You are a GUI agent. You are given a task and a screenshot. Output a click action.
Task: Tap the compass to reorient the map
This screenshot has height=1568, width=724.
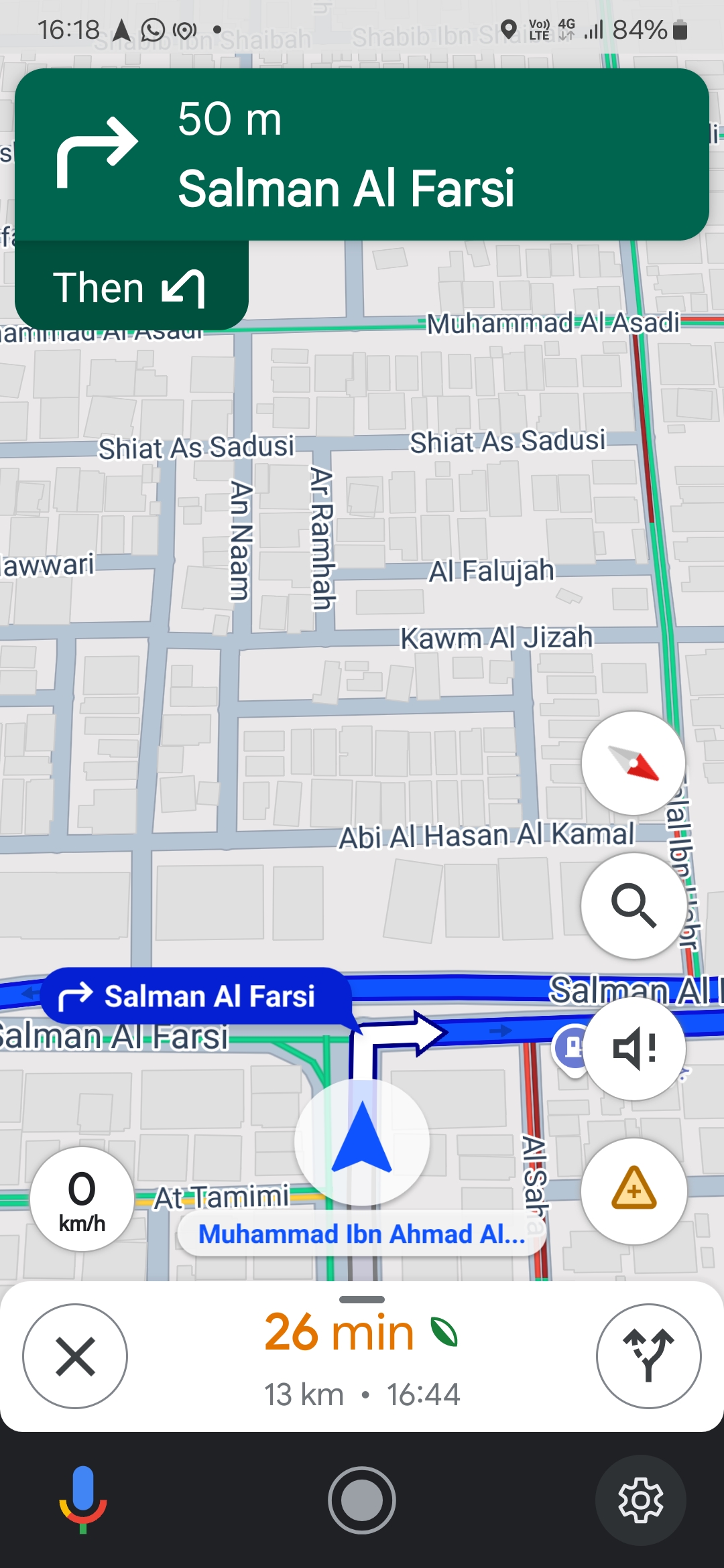pyautogui.click(x=633, y=763)
